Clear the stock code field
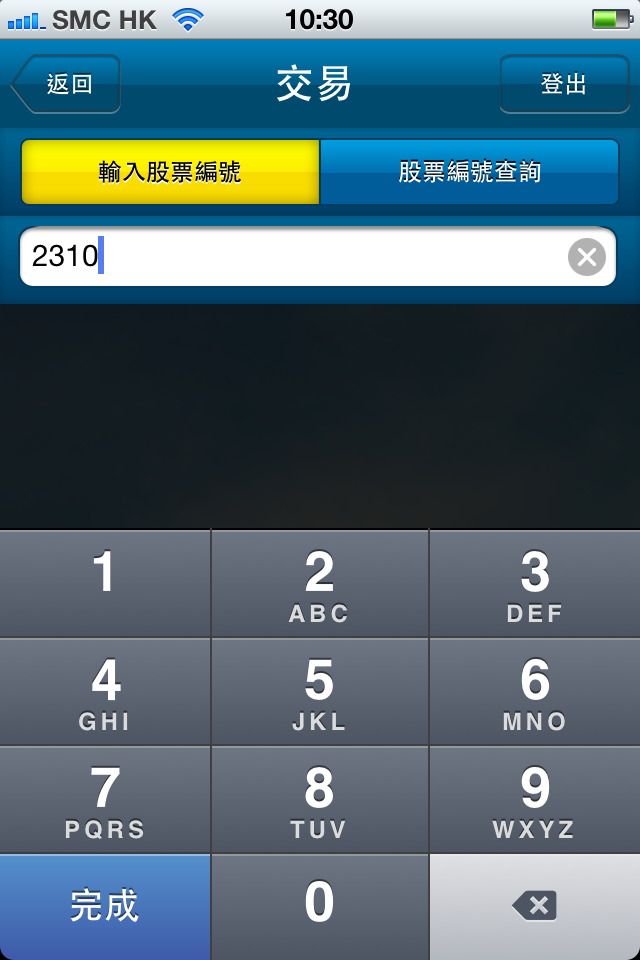 587,257
